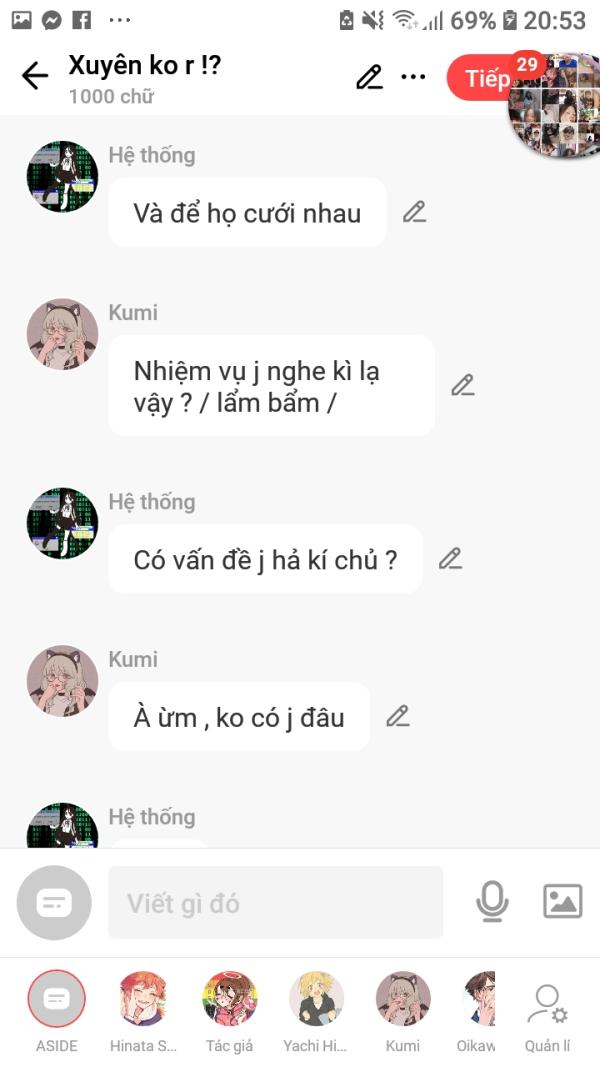600x1067 pixels.
Task: Select the ASIDE narrator option
Action: 56,1011
